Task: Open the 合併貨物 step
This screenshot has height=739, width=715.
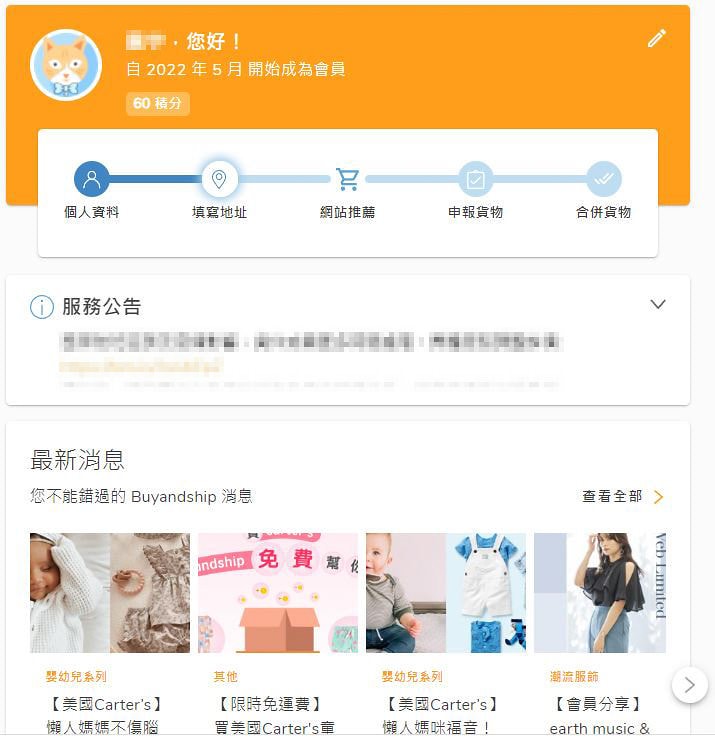Action: click(x=603, y=180)
